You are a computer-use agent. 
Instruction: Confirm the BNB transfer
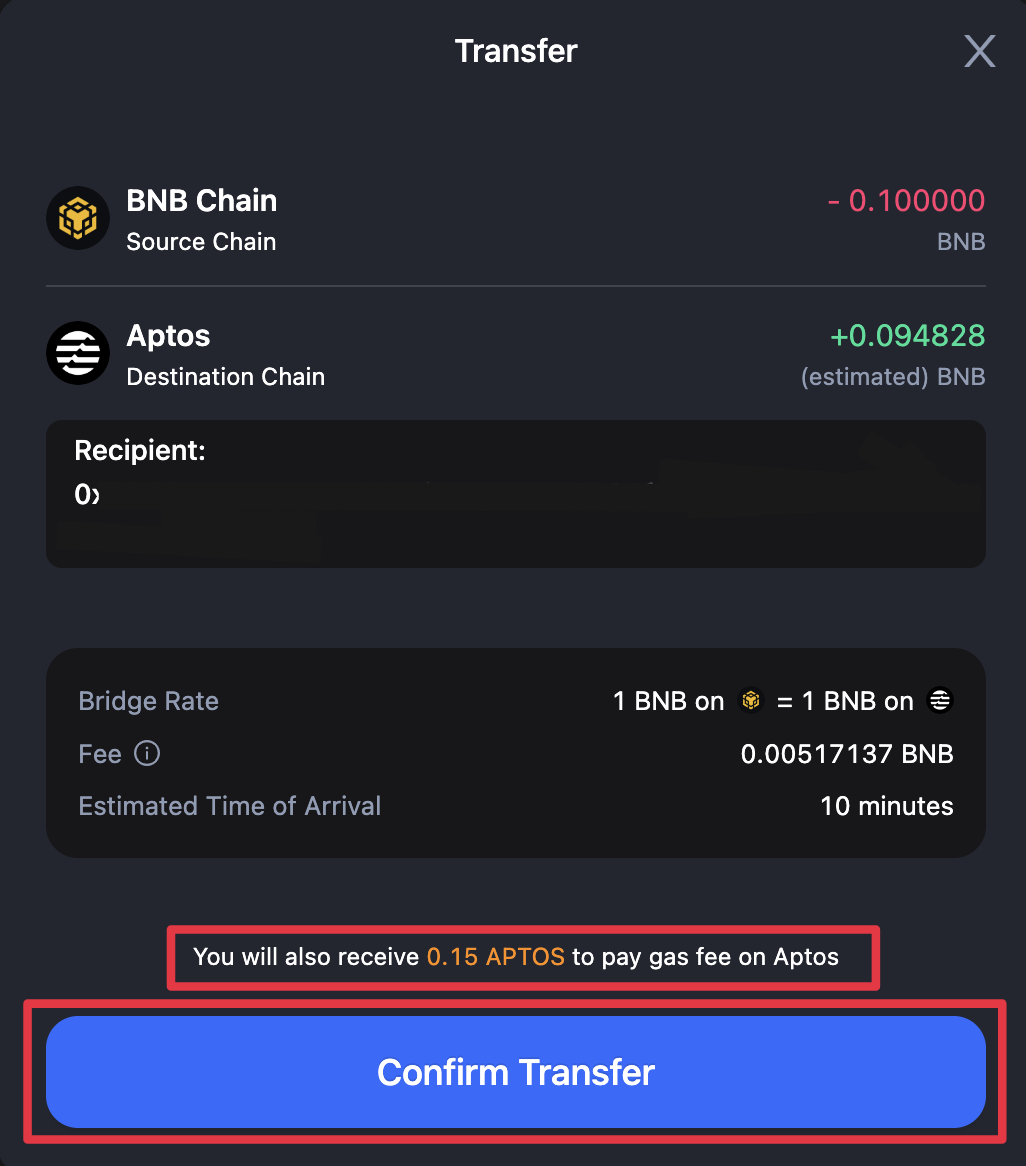point(515,1072)
